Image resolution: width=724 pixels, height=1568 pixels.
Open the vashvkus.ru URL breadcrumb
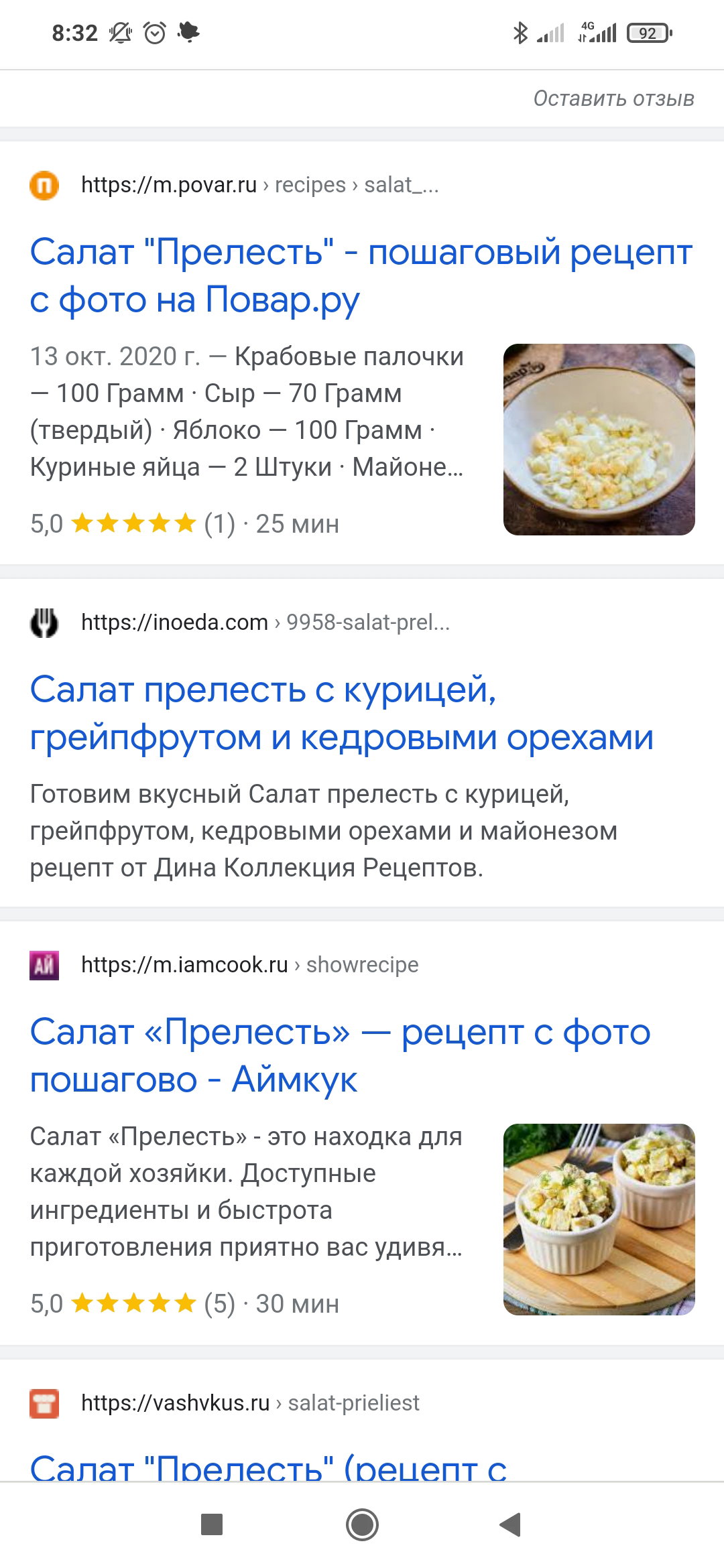[250, 1402]
